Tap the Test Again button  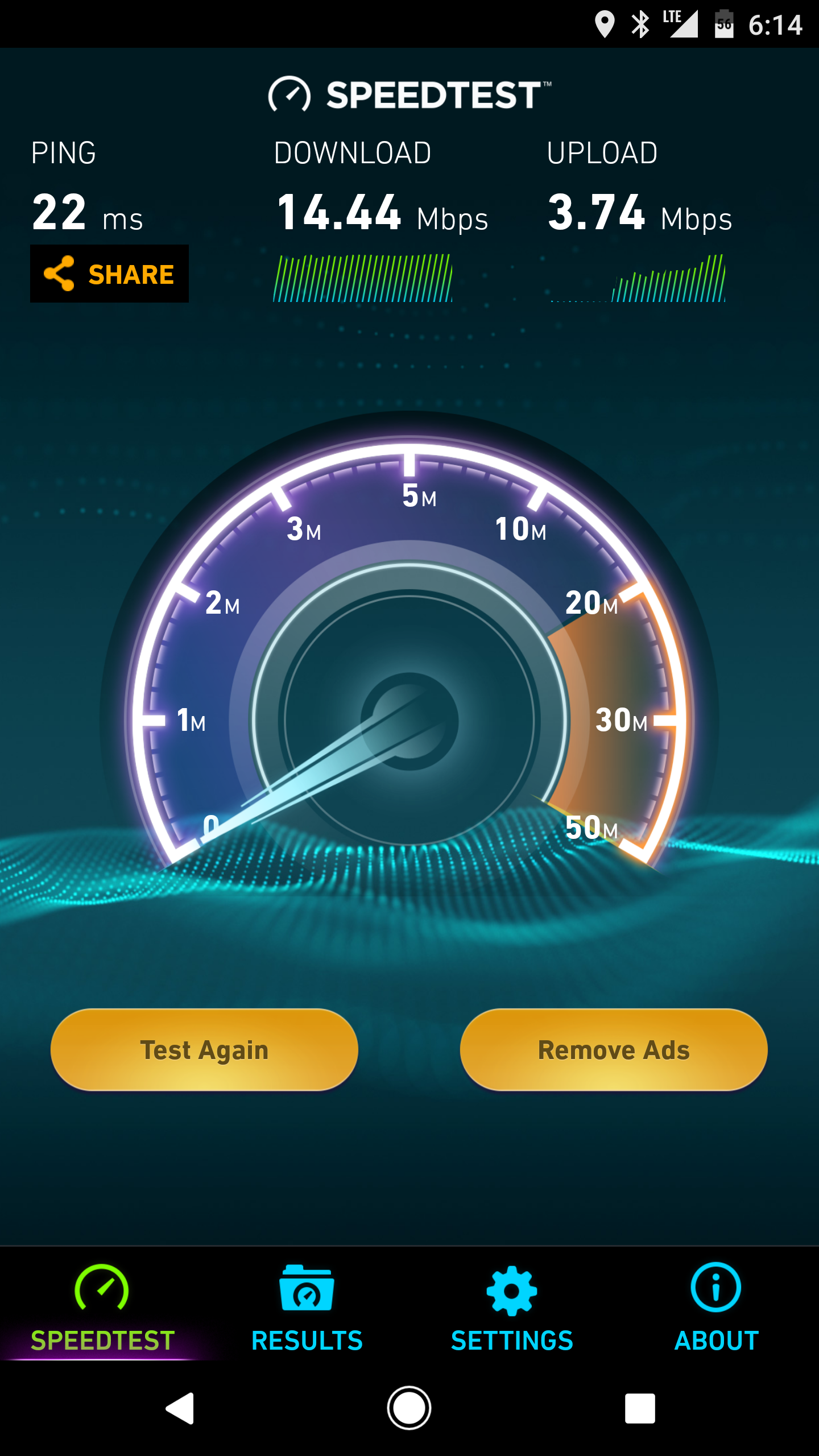pos(204,1050)
